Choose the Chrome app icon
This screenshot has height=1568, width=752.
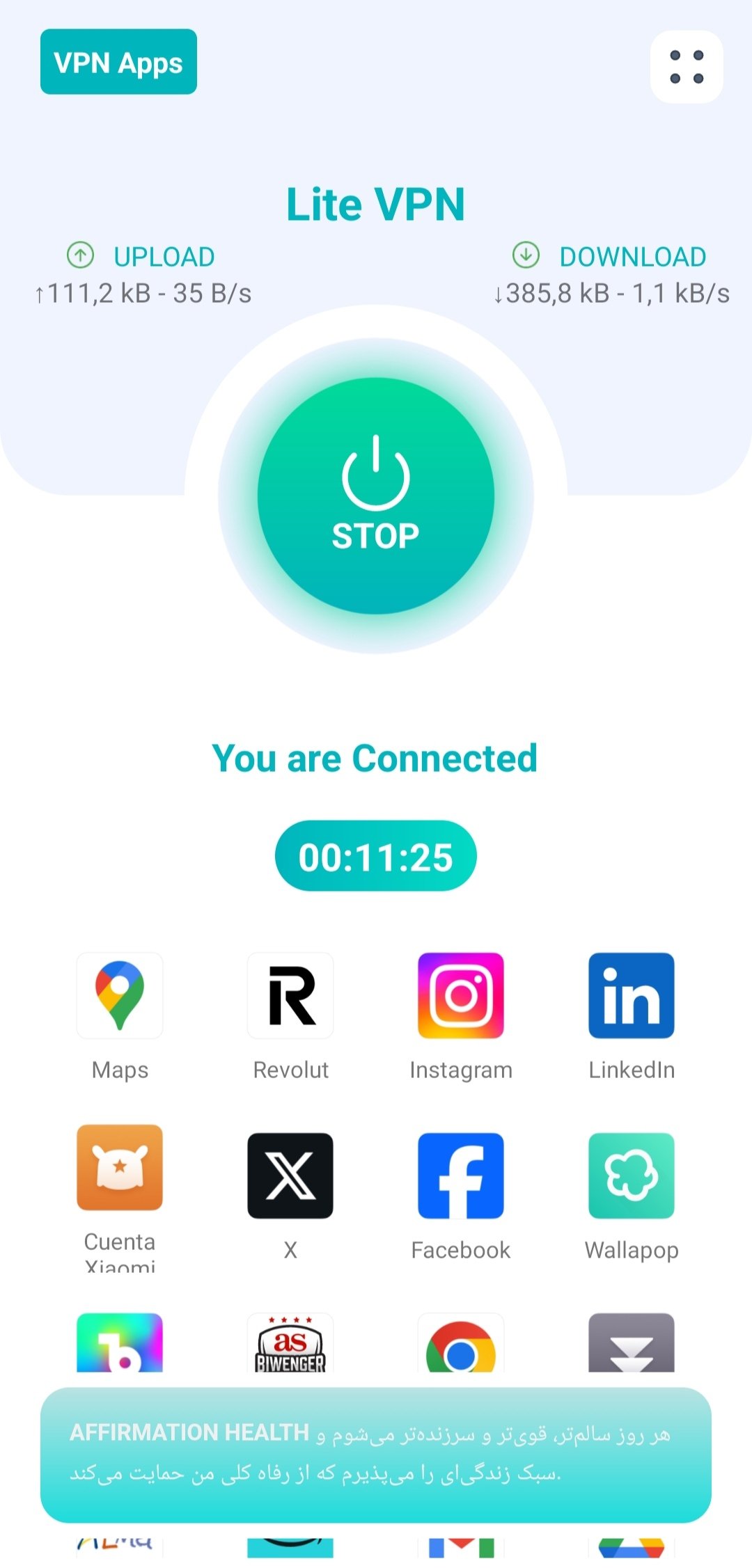pos(460,1345)
